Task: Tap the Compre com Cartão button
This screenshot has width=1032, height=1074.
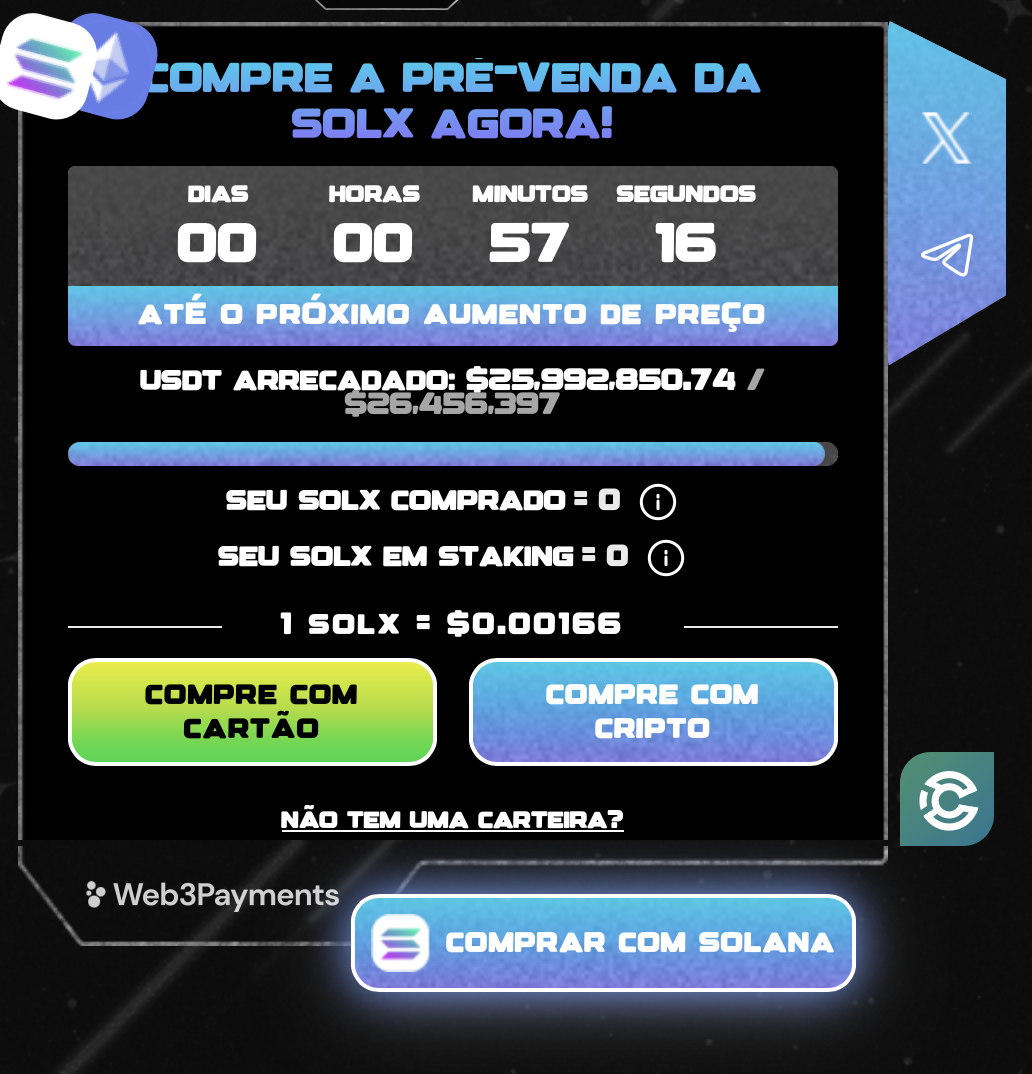Action: click(x=252, y=712)
